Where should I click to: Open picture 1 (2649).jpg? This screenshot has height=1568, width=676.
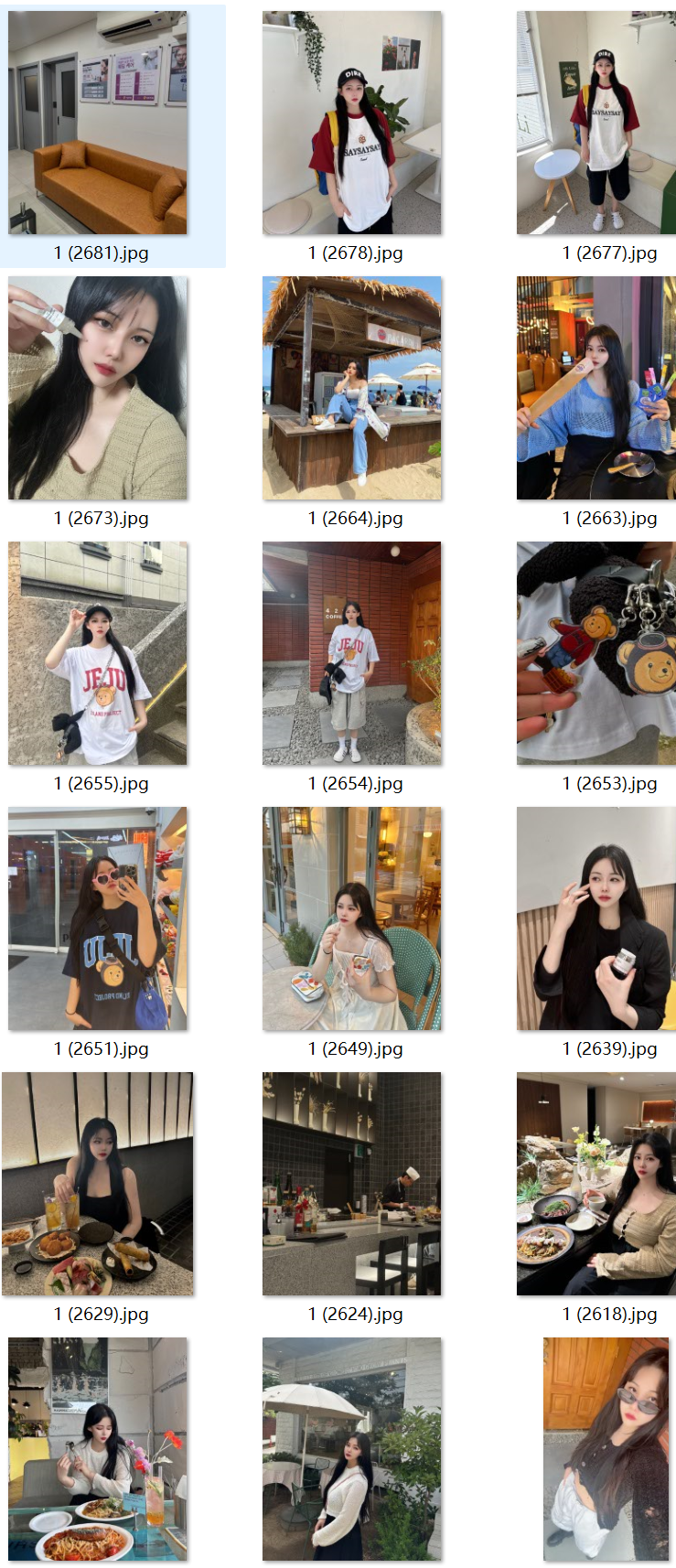(352, 918)
